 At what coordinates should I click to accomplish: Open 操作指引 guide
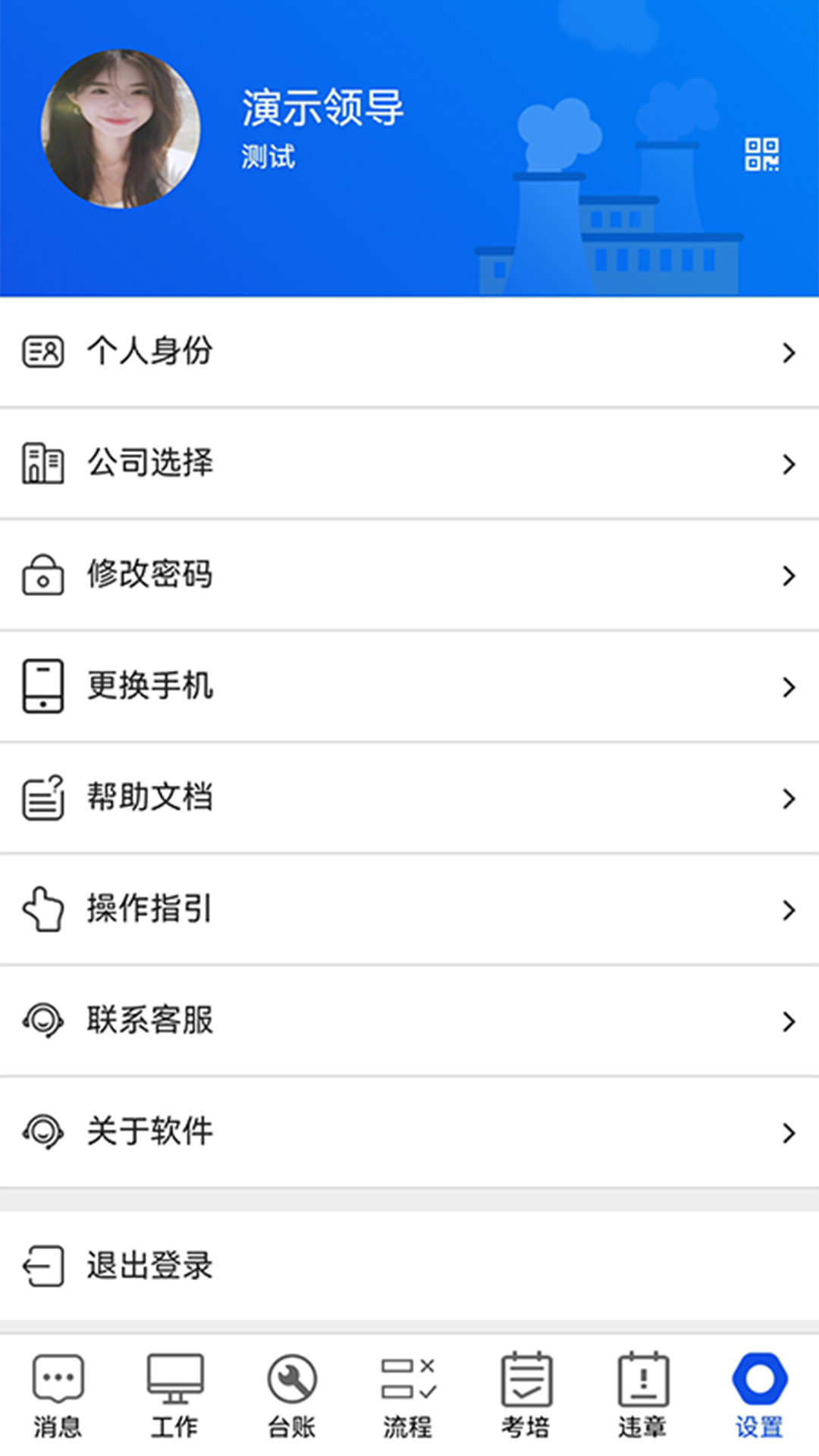tap(409, 909)
